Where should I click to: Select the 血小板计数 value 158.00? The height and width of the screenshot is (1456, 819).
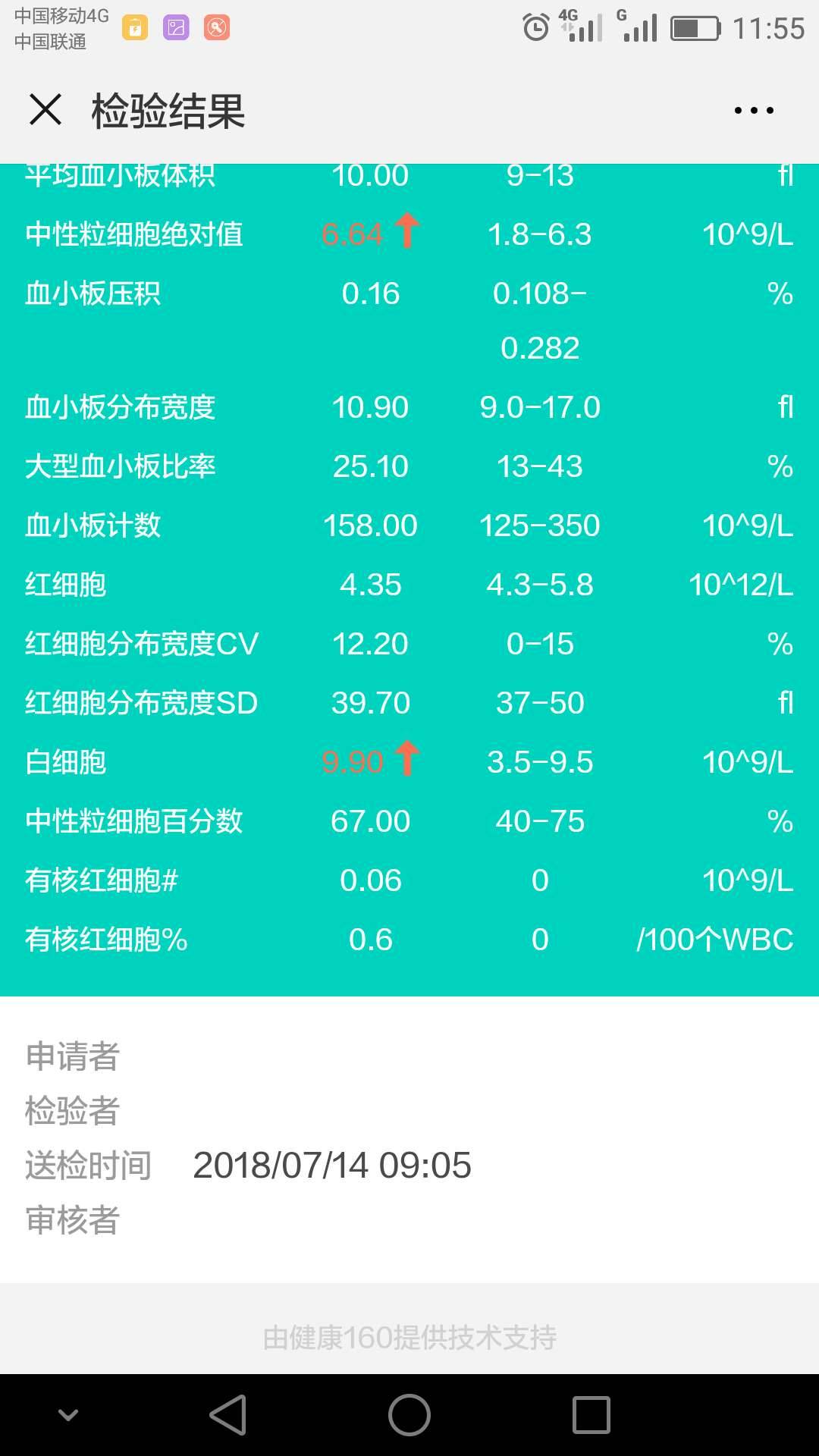click(x=370, y=524)
